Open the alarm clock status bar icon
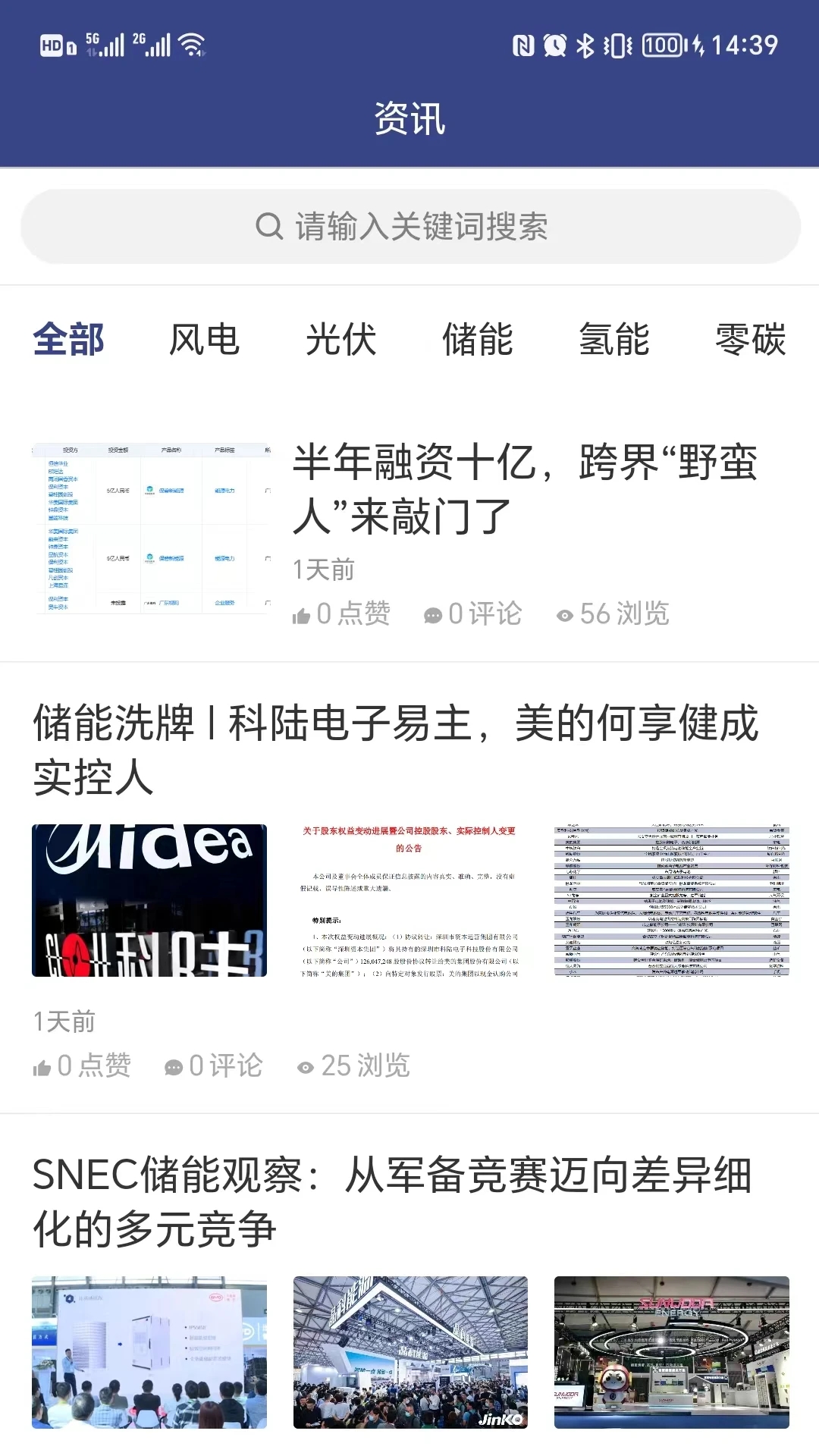 [553, 45]
